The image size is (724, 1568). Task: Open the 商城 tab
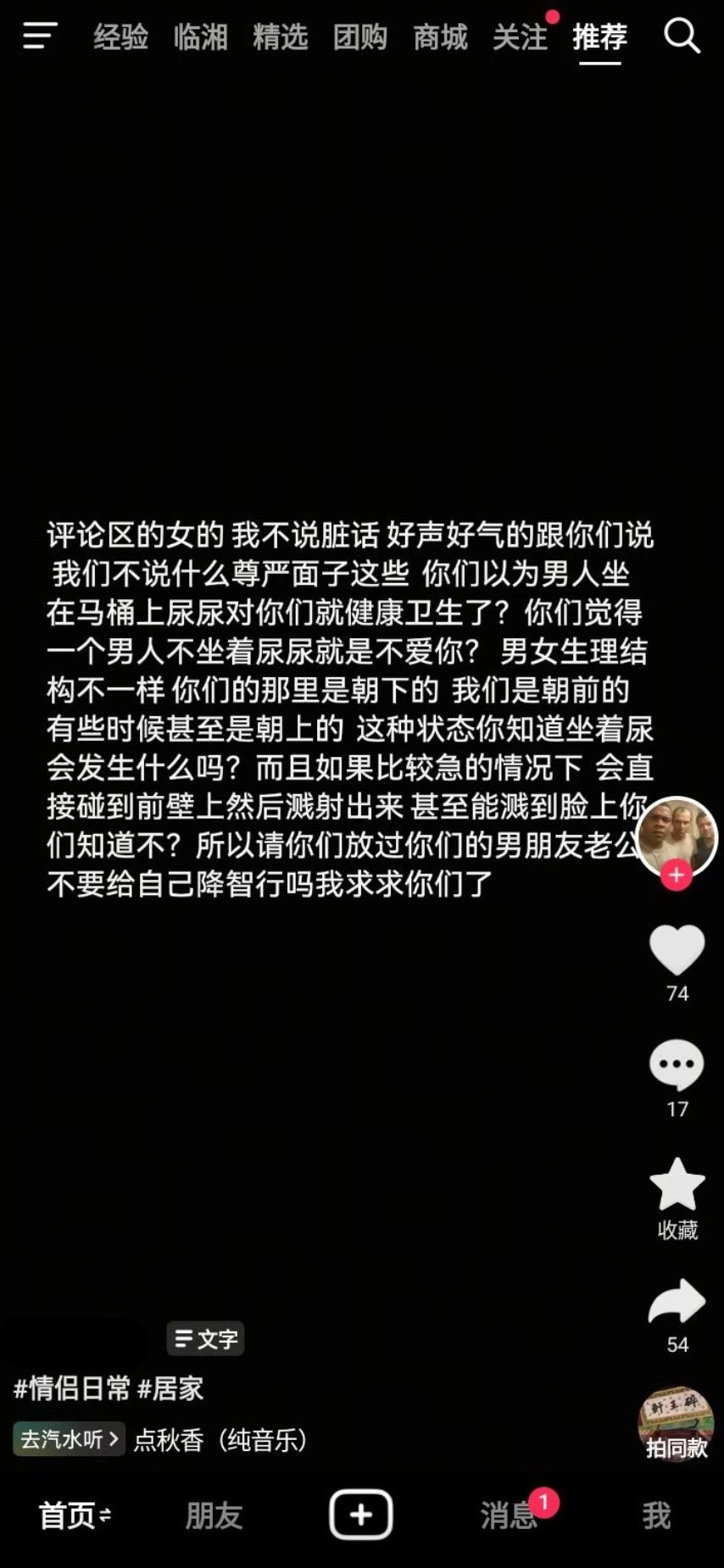tap(440, 37)
